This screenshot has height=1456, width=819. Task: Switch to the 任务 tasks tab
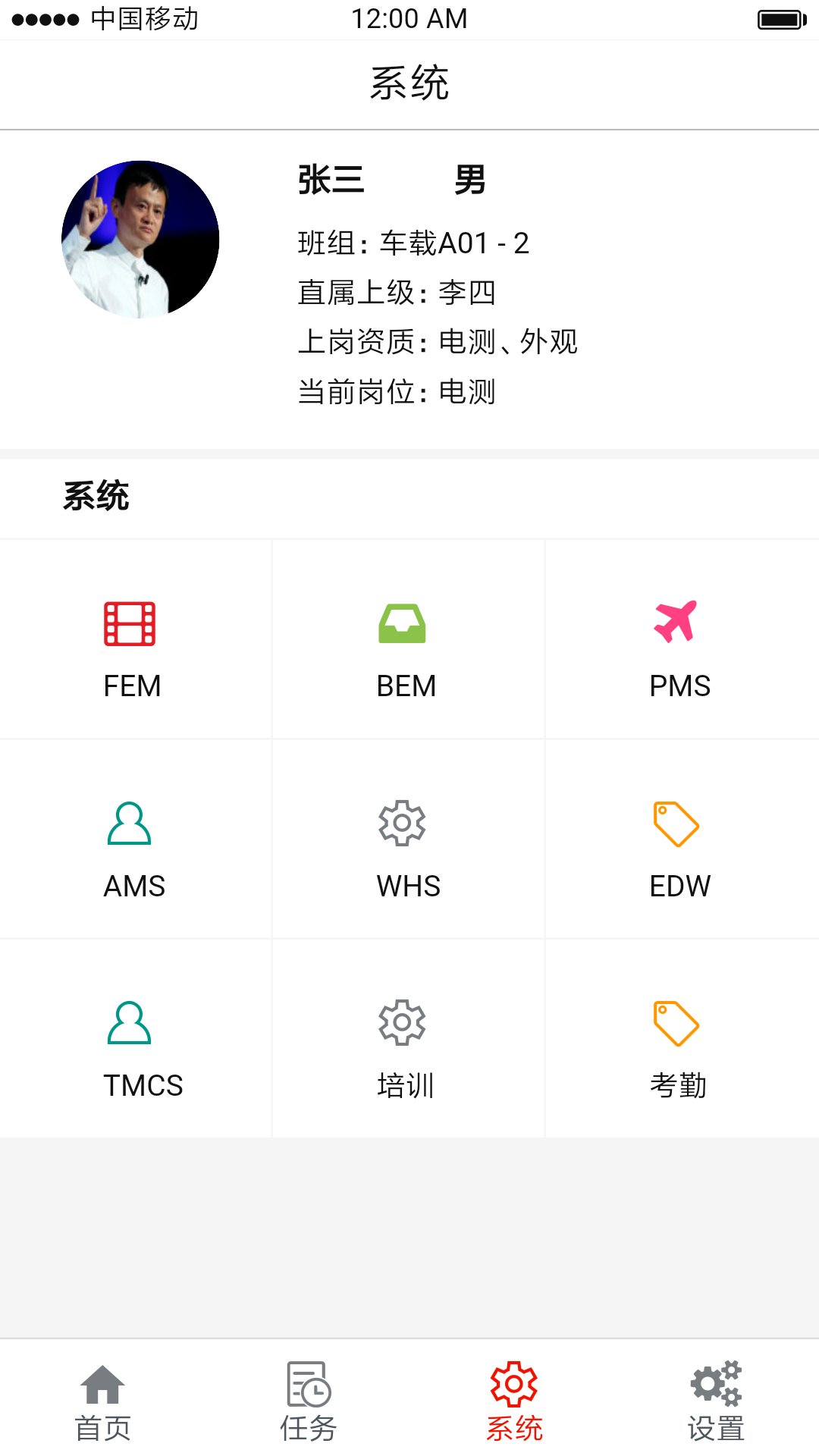click(x=307, y=1403)
